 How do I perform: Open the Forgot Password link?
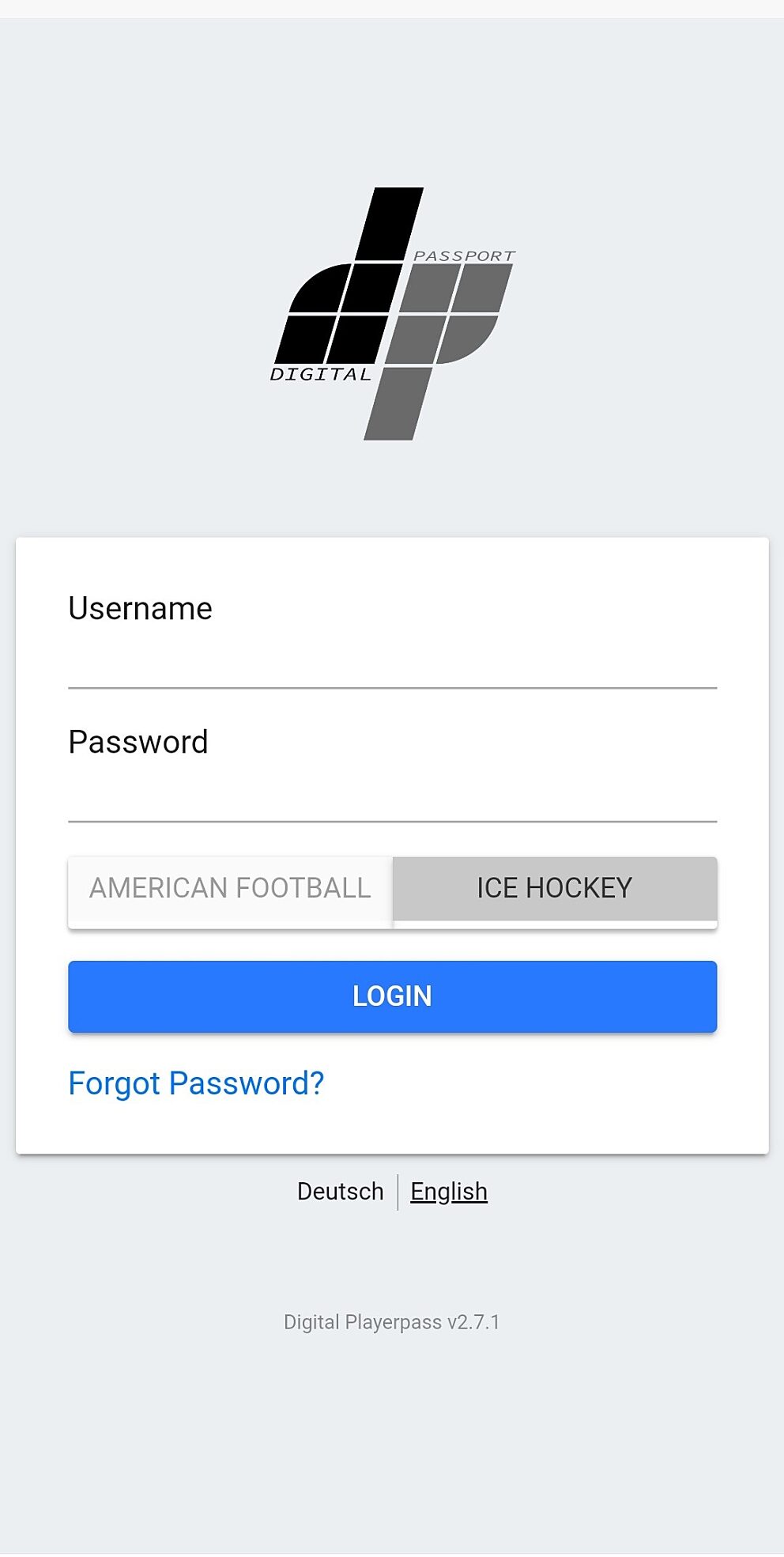point(196,1083)
